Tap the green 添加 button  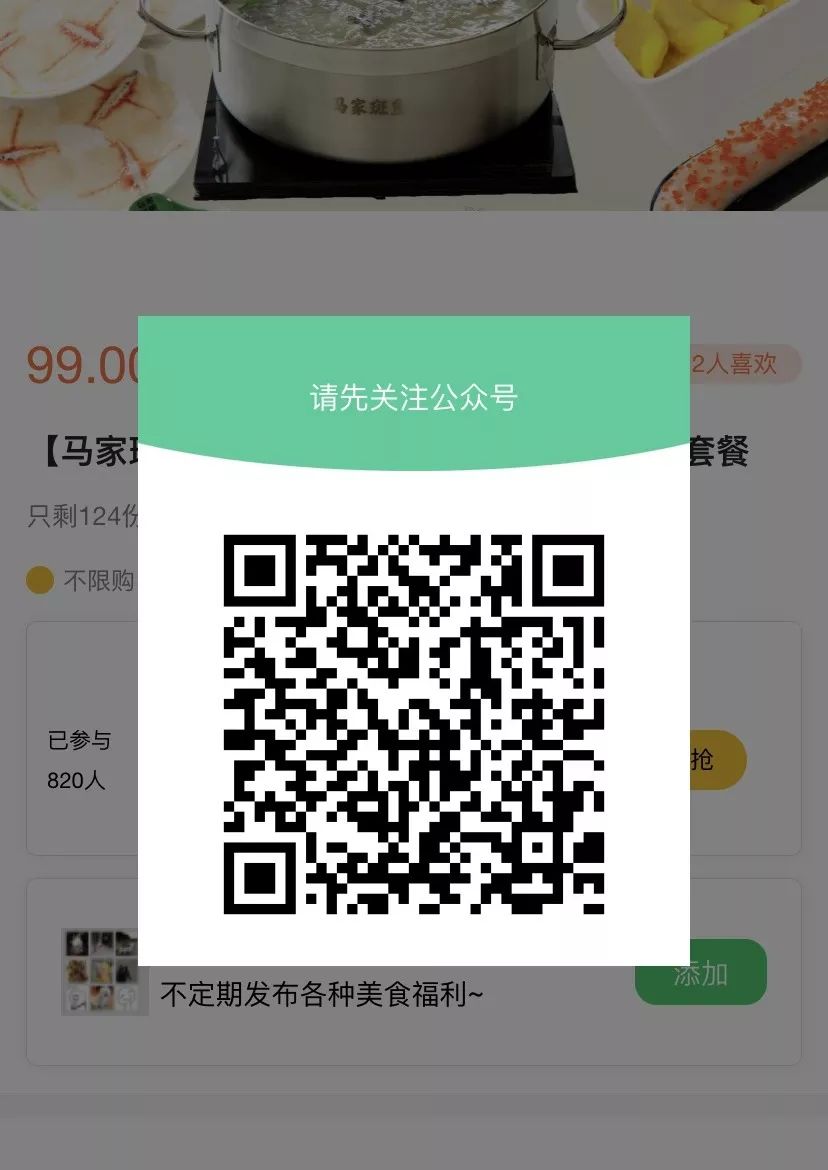point(701,972)
